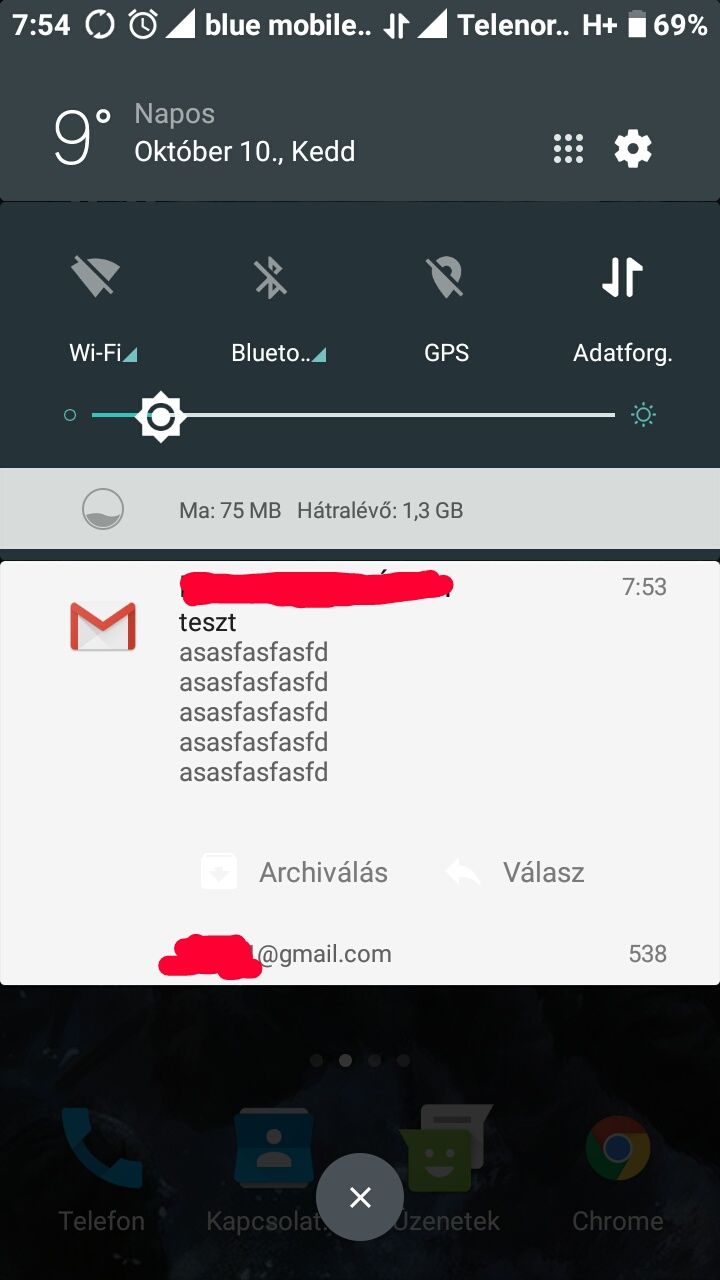
Task: Tap a point on the brightness slider
Action: click(353, 414)
